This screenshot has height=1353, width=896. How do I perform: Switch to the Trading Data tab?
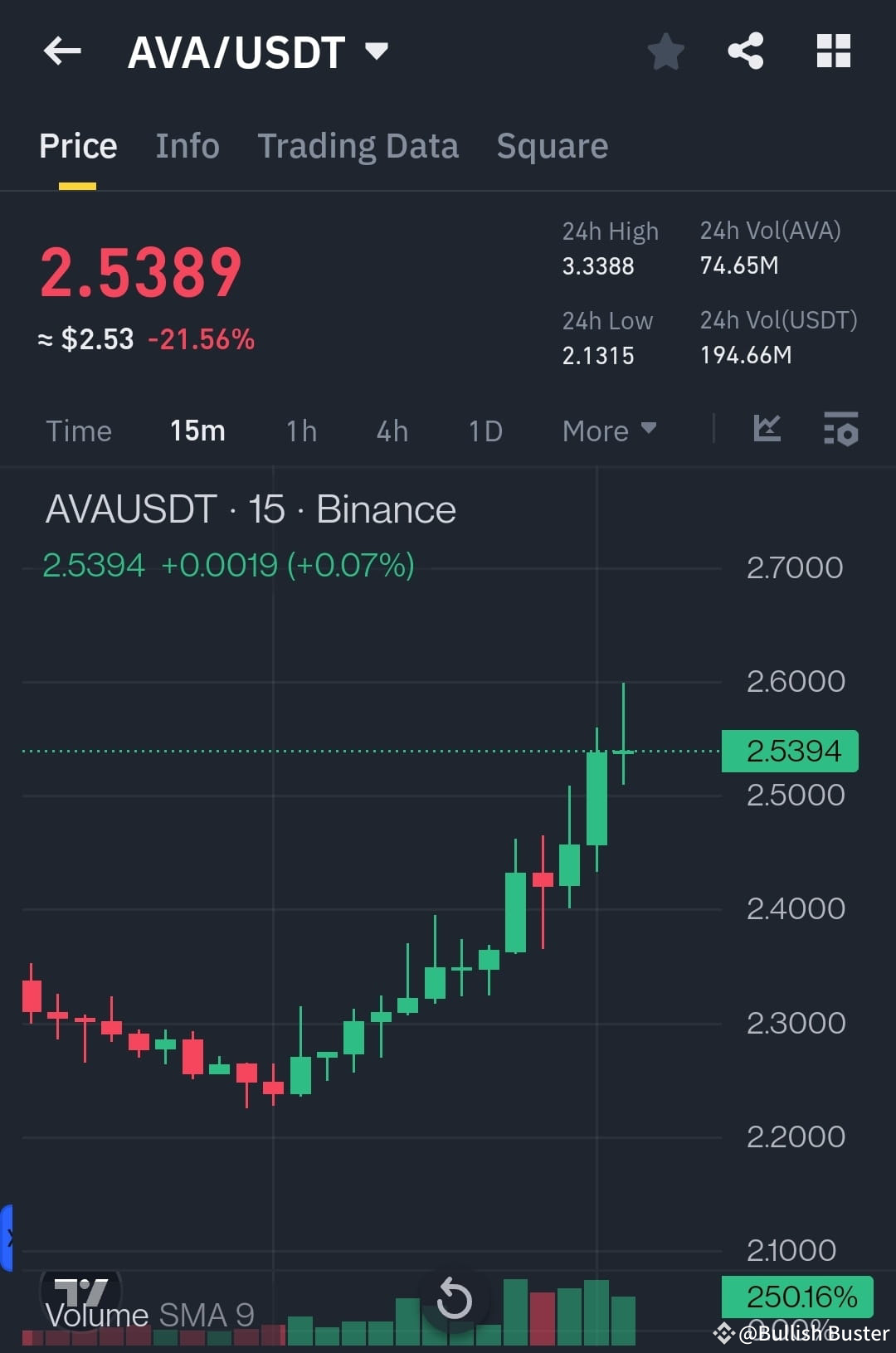pyautogui.click(x=358, y=145)
